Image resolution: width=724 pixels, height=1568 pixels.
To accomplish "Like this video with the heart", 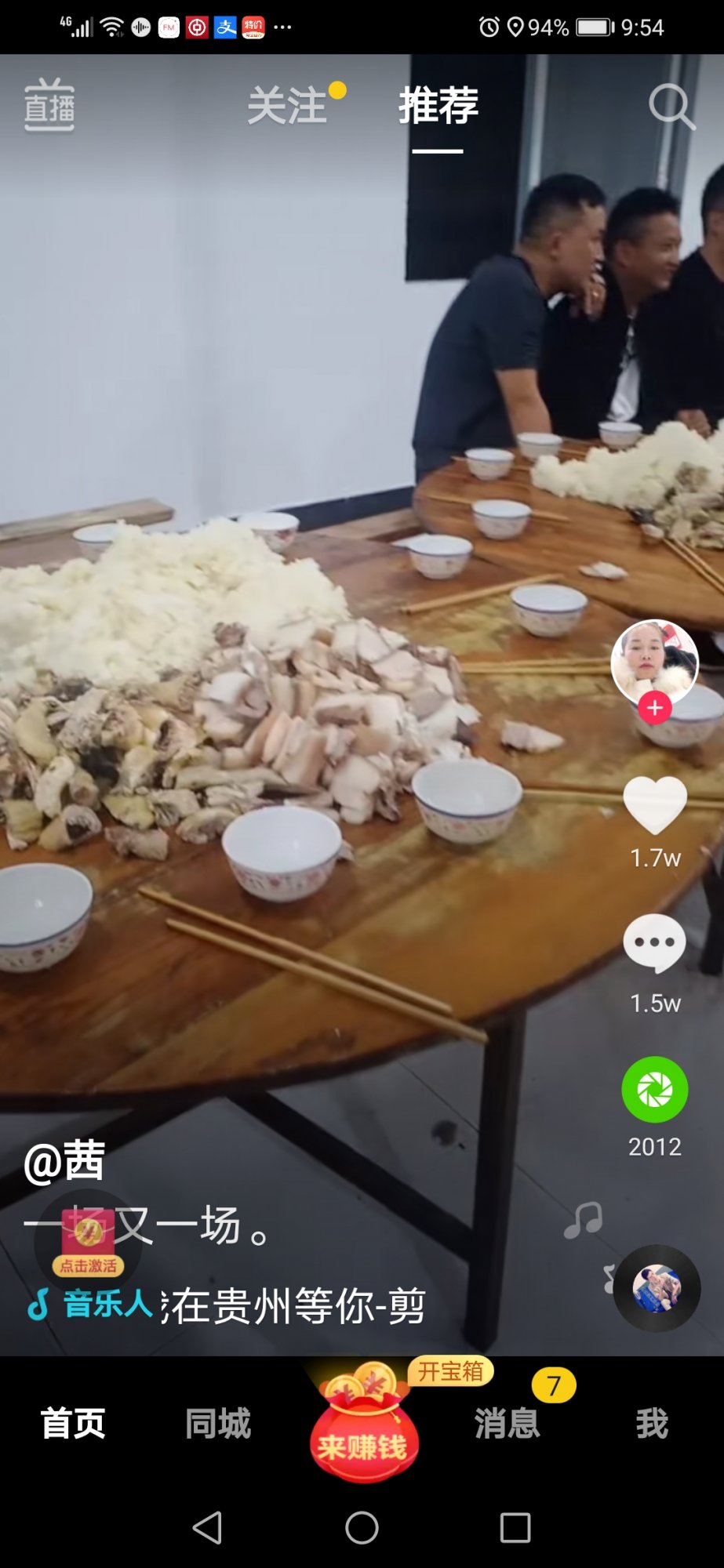I will point(655,804).
